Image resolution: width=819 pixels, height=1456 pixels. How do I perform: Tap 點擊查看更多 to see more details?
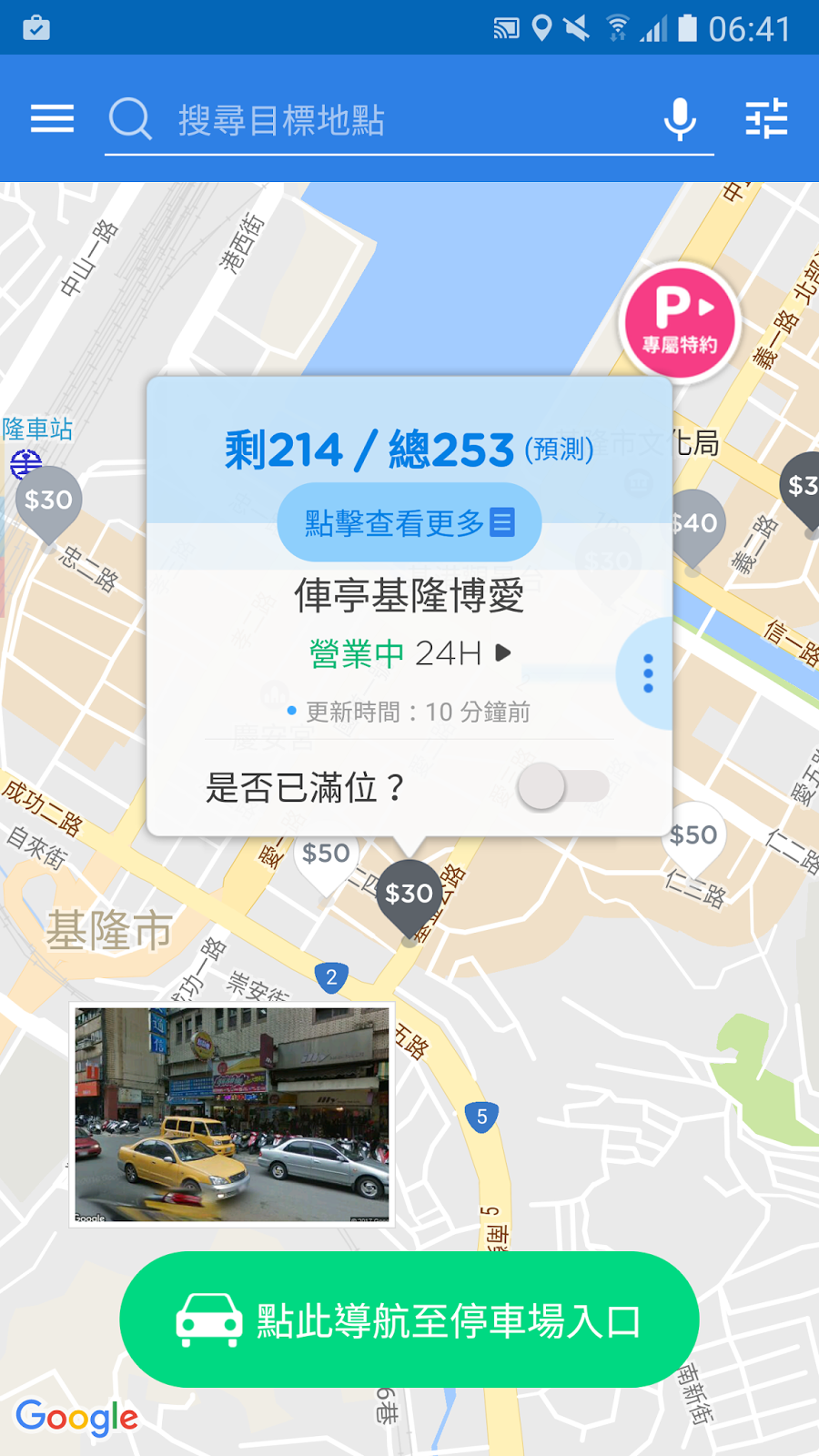(x=409, y=522)
